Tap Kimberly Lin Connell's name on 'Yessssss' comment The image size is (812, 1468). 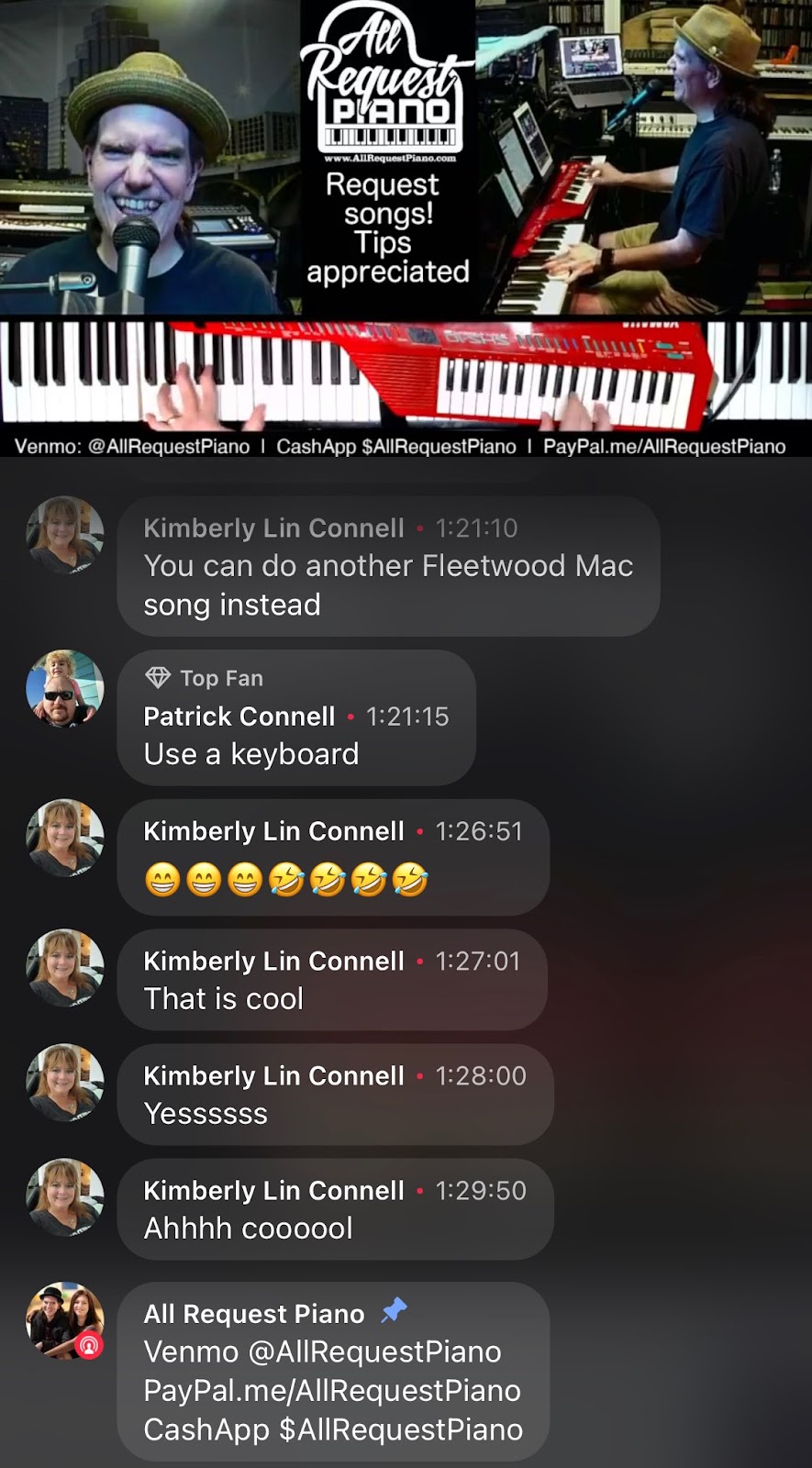[x=273, y=1076]
